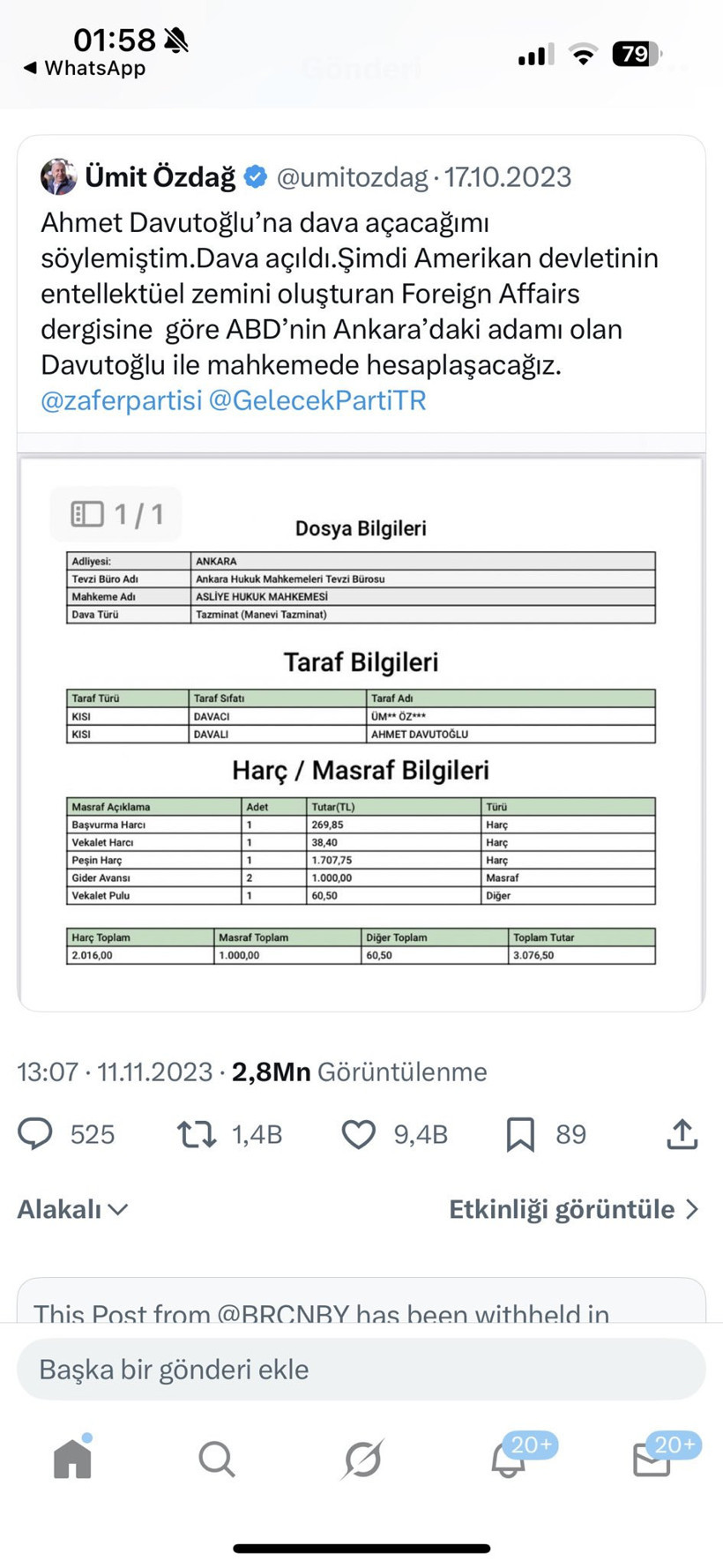Tap the share/upload icon on the tweet
The width and height of the screenshot is (723, 1568).
[681, 1134]
